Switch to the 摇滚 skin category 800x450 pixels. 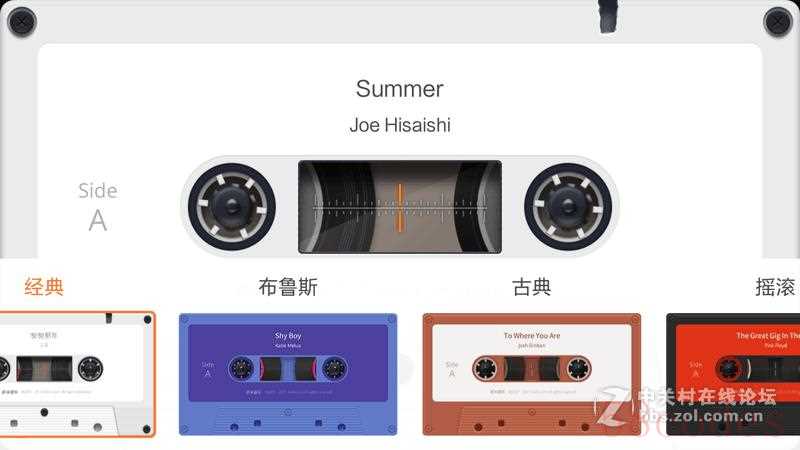pos(775,288)
